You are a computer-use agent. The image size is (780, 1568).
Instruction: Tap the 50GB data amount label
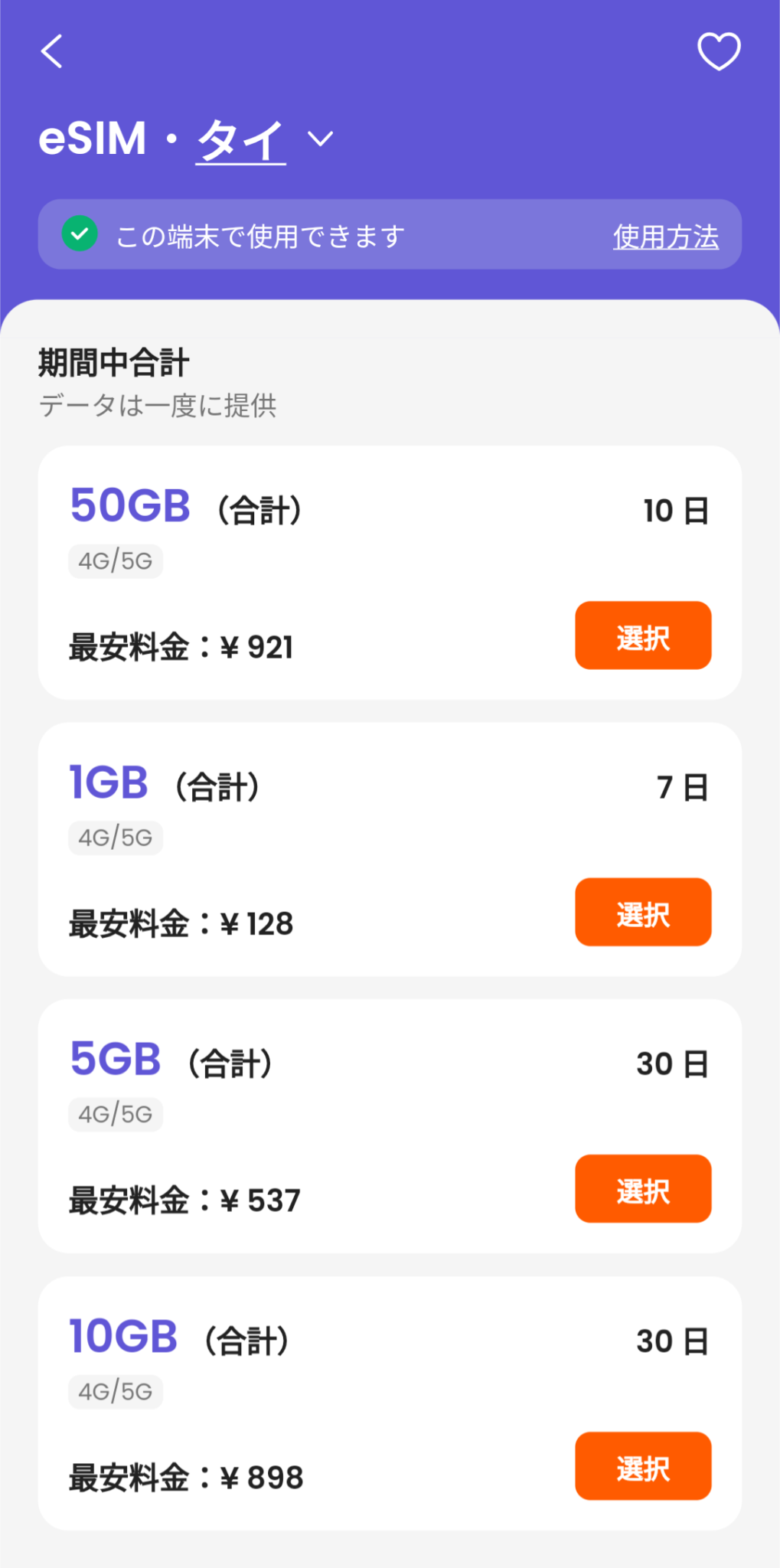129,505
